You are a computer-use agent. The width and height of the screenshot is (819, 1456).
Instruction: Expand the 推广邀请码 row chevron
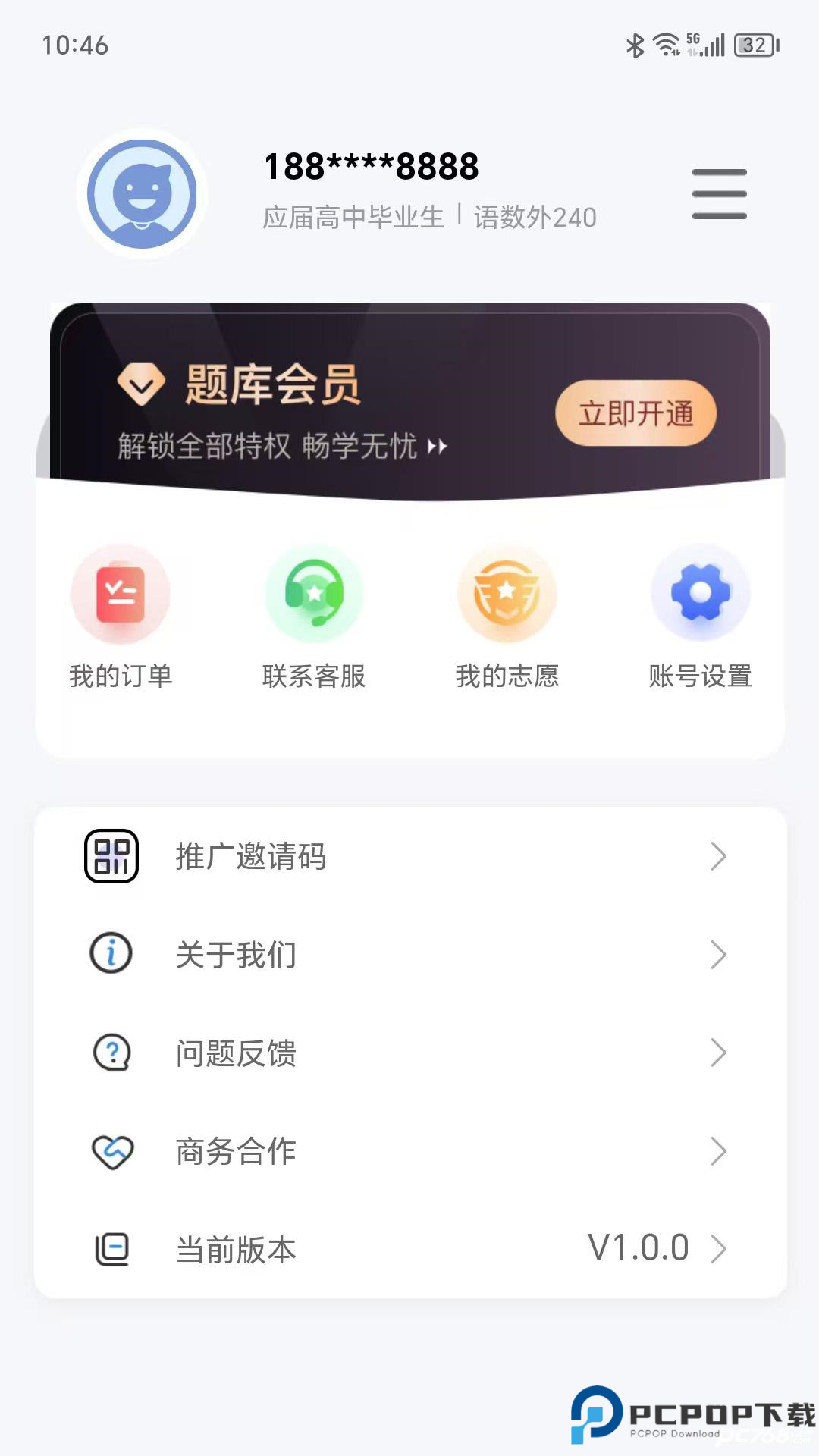click(719, 857)
